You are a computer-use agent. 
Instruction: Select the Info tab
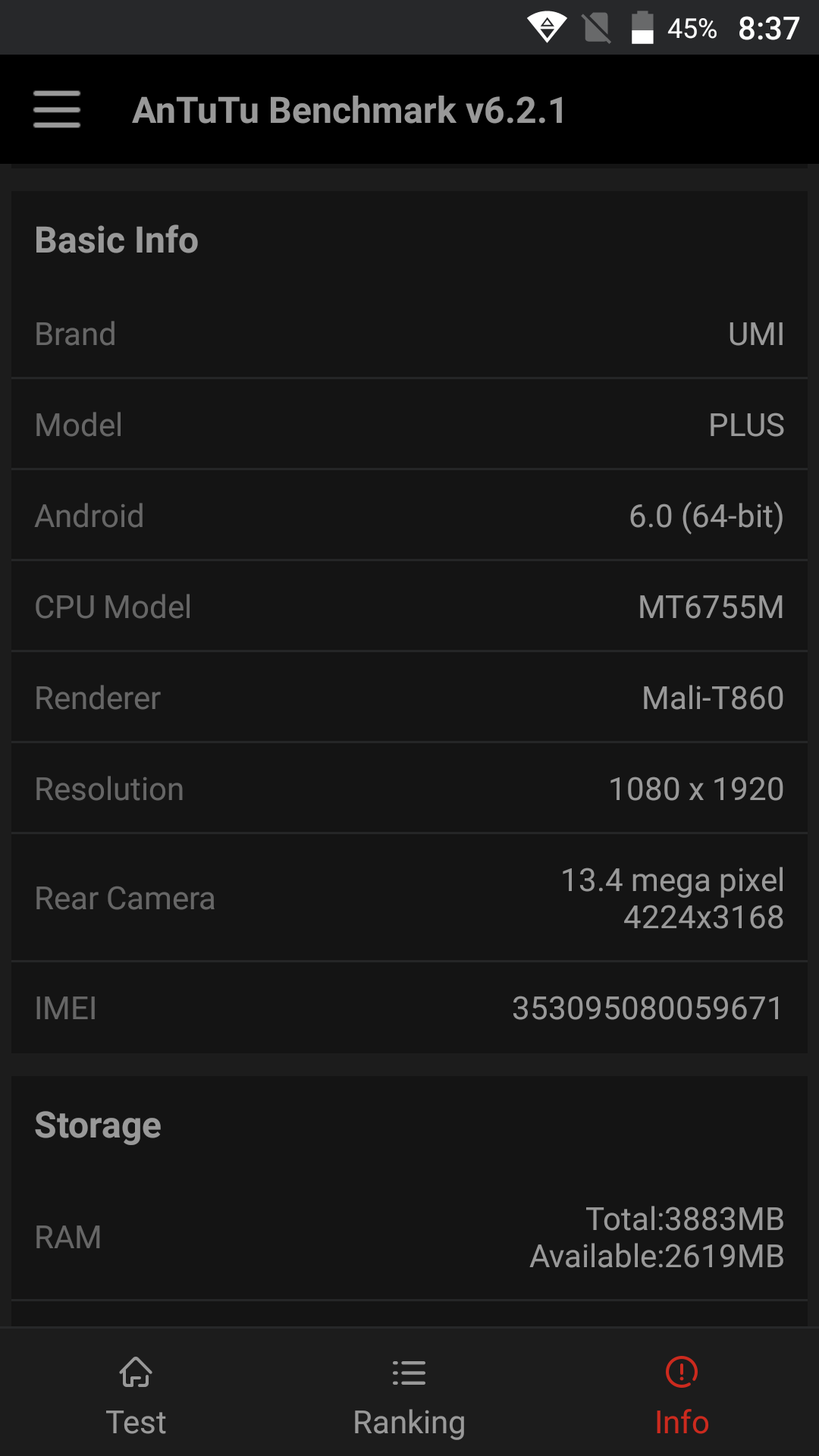click(682, 1395)
